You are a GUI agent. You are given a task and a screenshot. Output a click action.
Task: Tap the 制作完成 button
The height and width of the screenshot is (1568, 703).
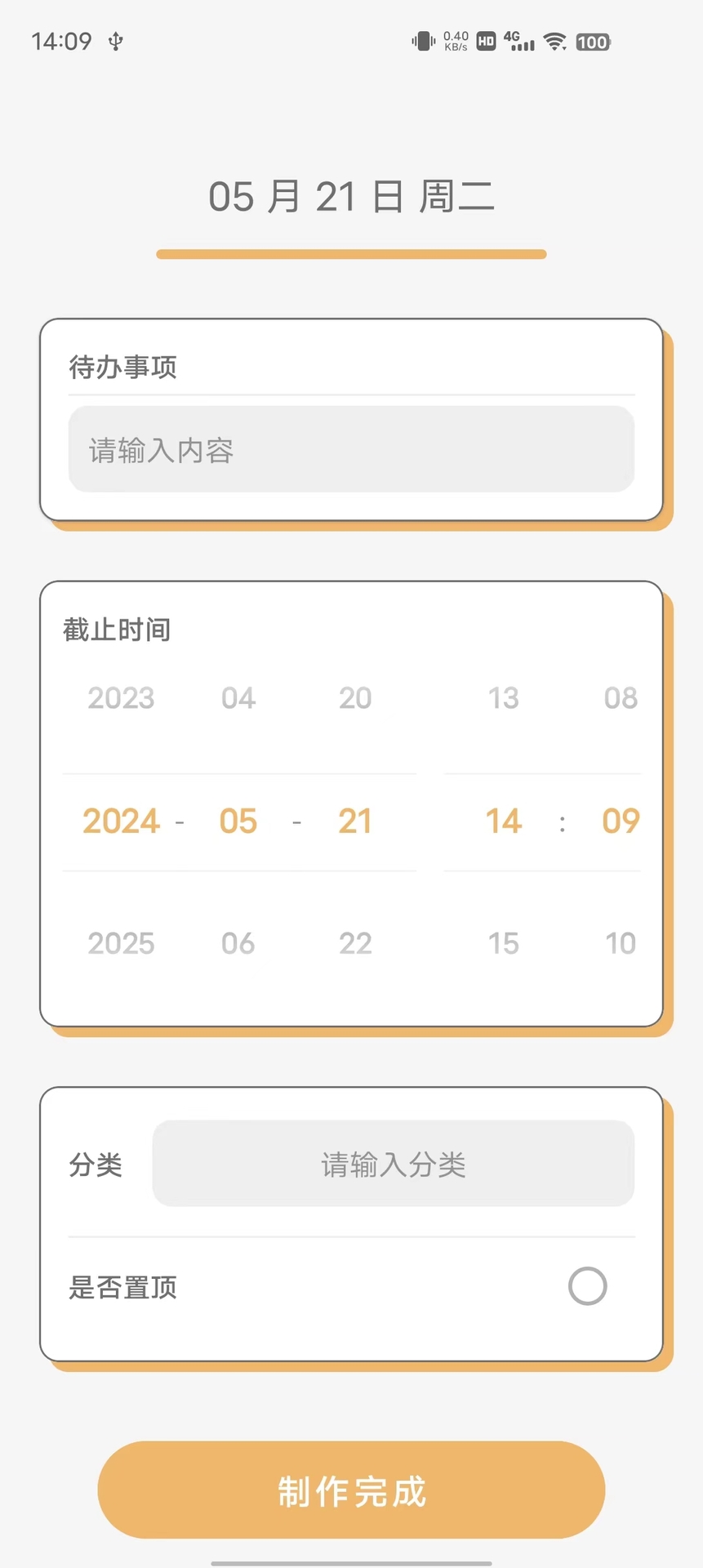pyautogui.click(x=351, y=1490)
